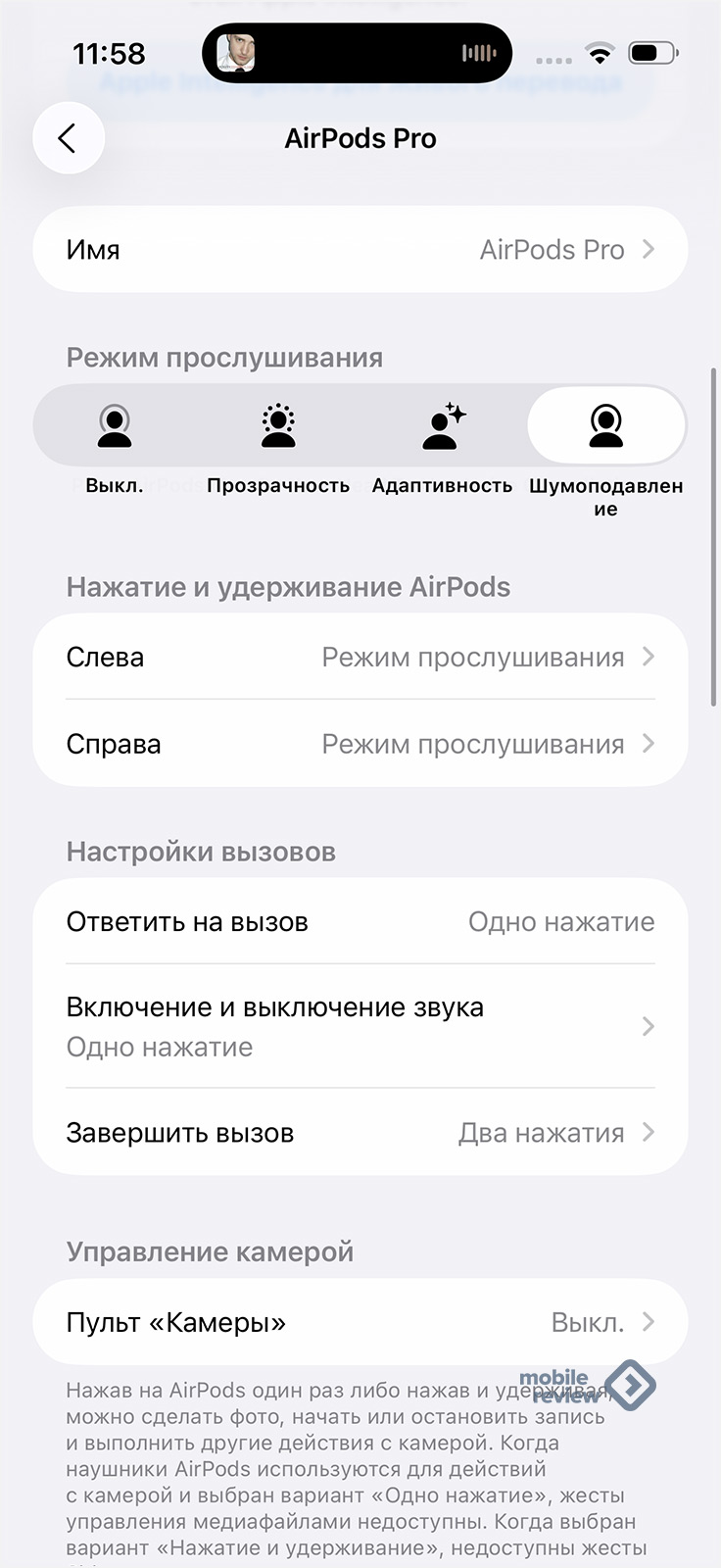Open Справа press-and-hold settings
This screenshot has width=721, height=1568.
point(360,744)
